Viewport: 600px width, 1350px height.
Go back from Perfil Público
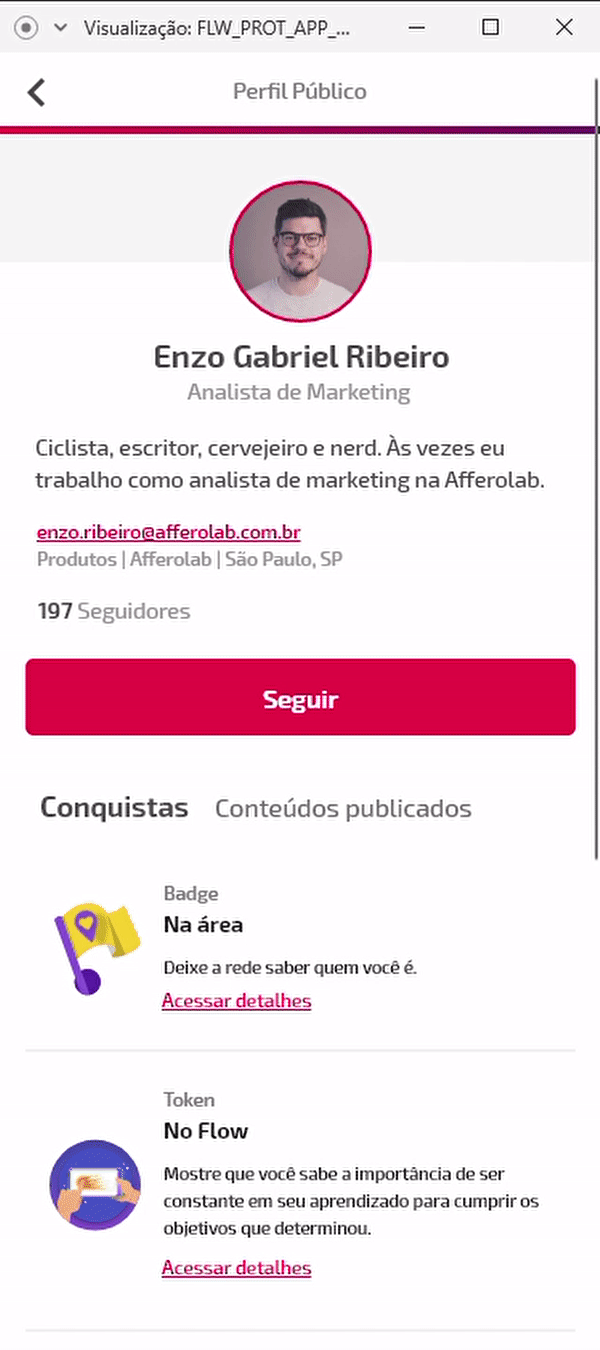coord(37,92)
